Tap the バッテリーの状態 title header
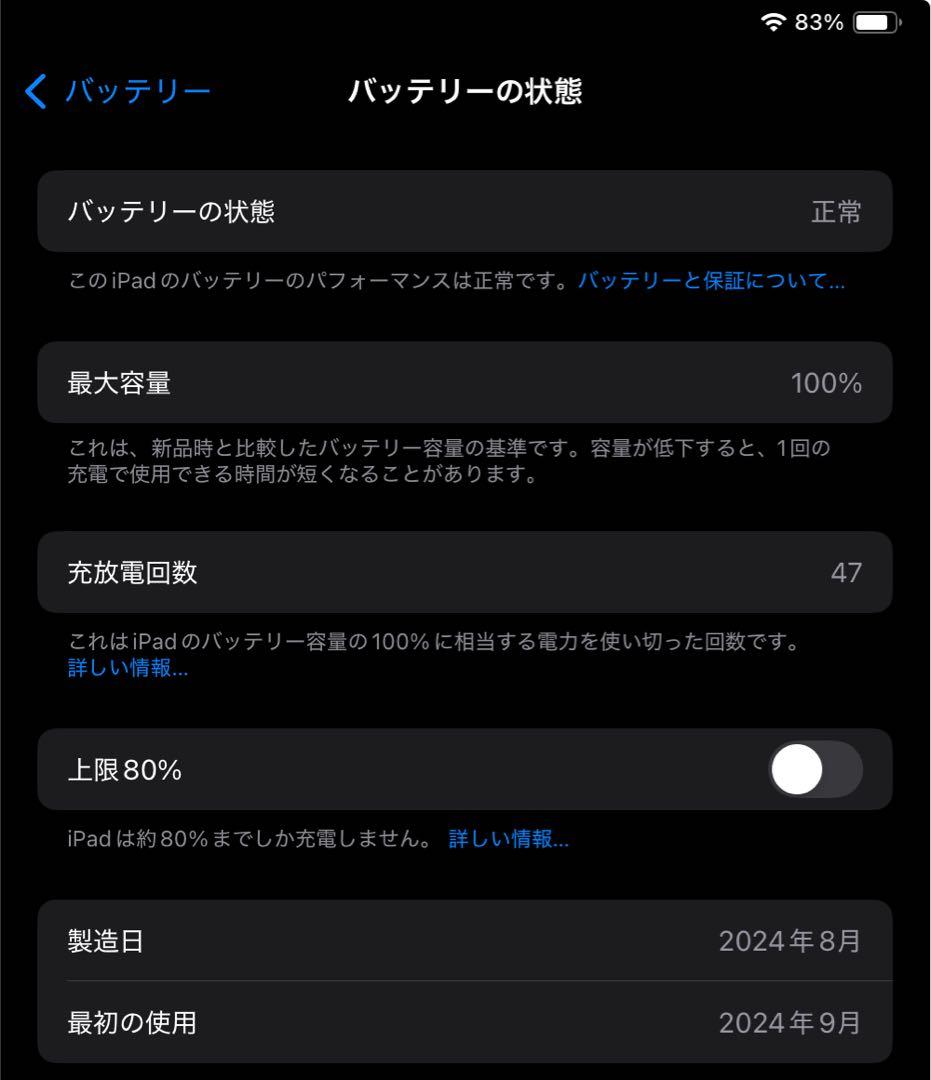Viewport: 931px width, 1080px height. pyautogui.click(x=466, y=90)
